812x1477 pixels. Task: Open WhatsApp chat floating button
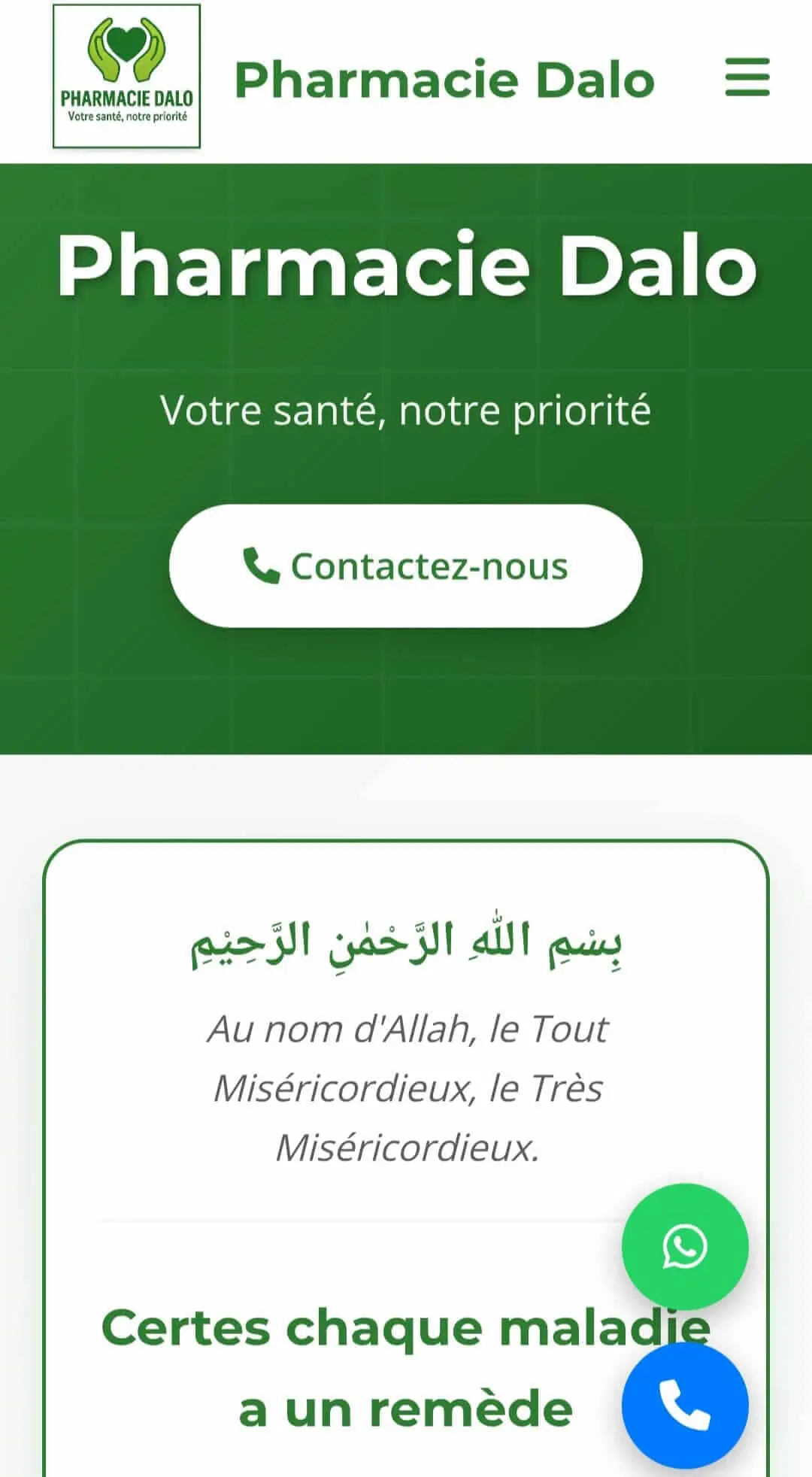click(x=685, y=1246)
